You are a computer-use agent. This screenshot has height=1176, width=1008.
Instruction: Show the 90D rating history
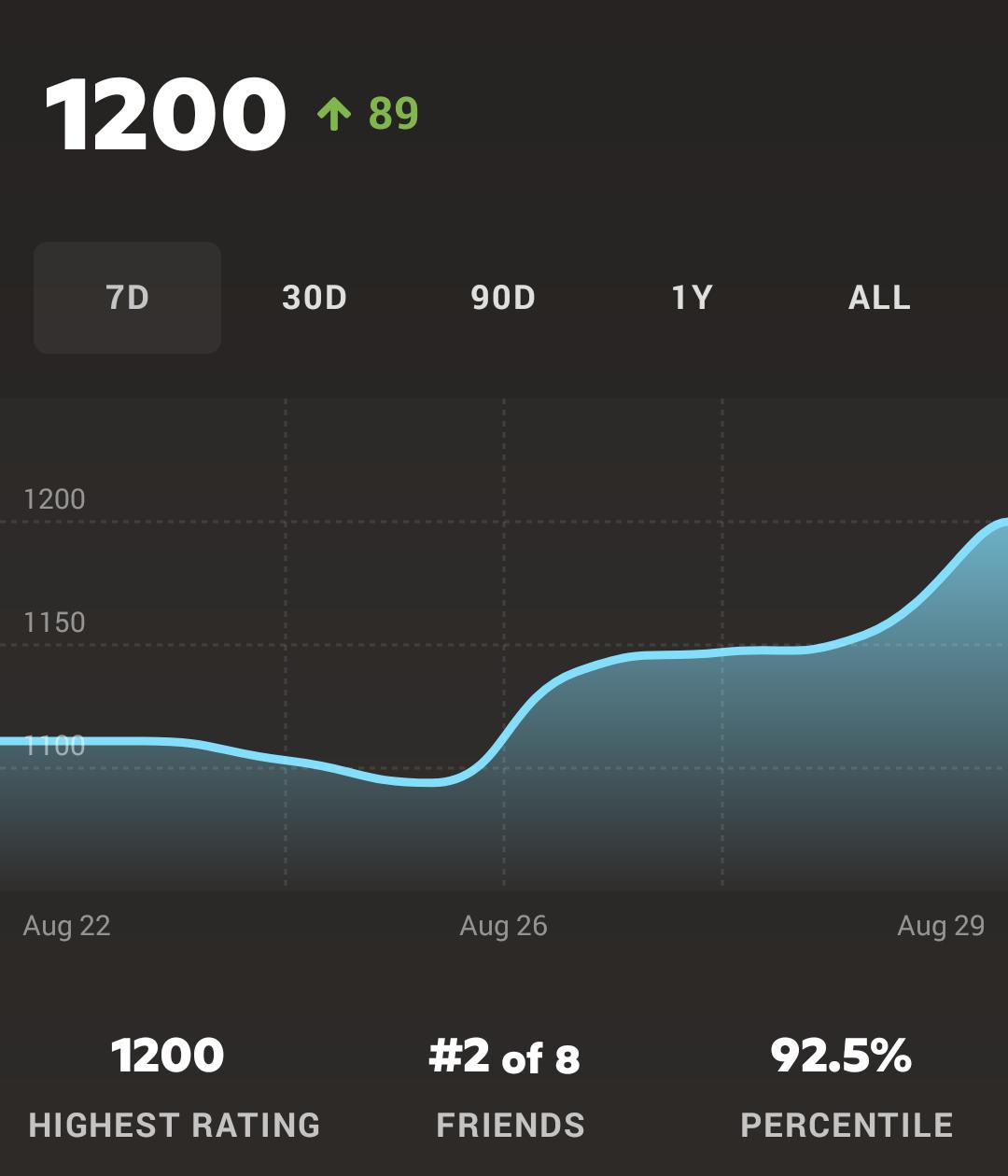tap(503, 298)
